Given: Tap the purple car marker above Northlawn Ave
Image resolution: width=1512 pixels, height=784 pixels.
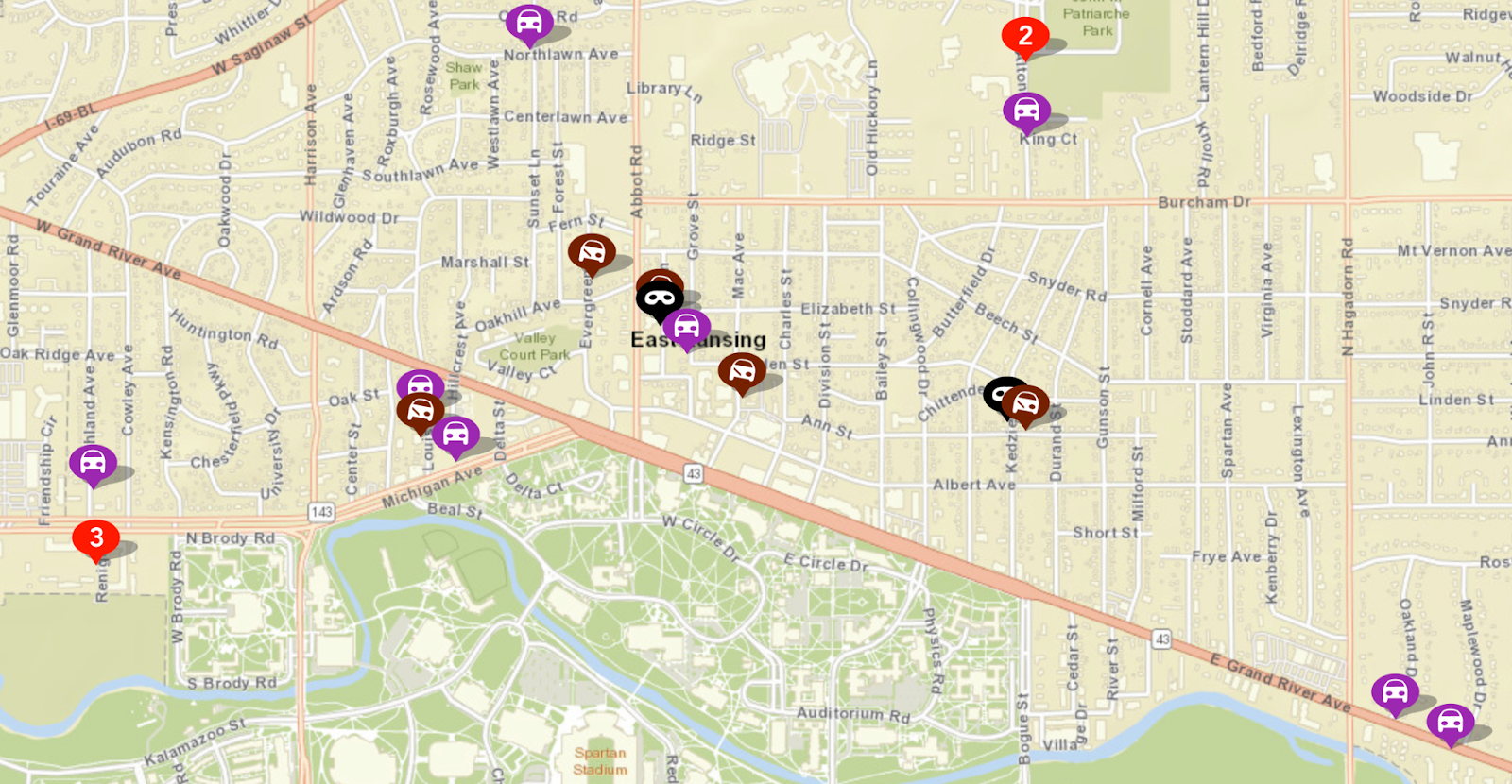Looking at the screenshot, I should (x=529, y=23).
